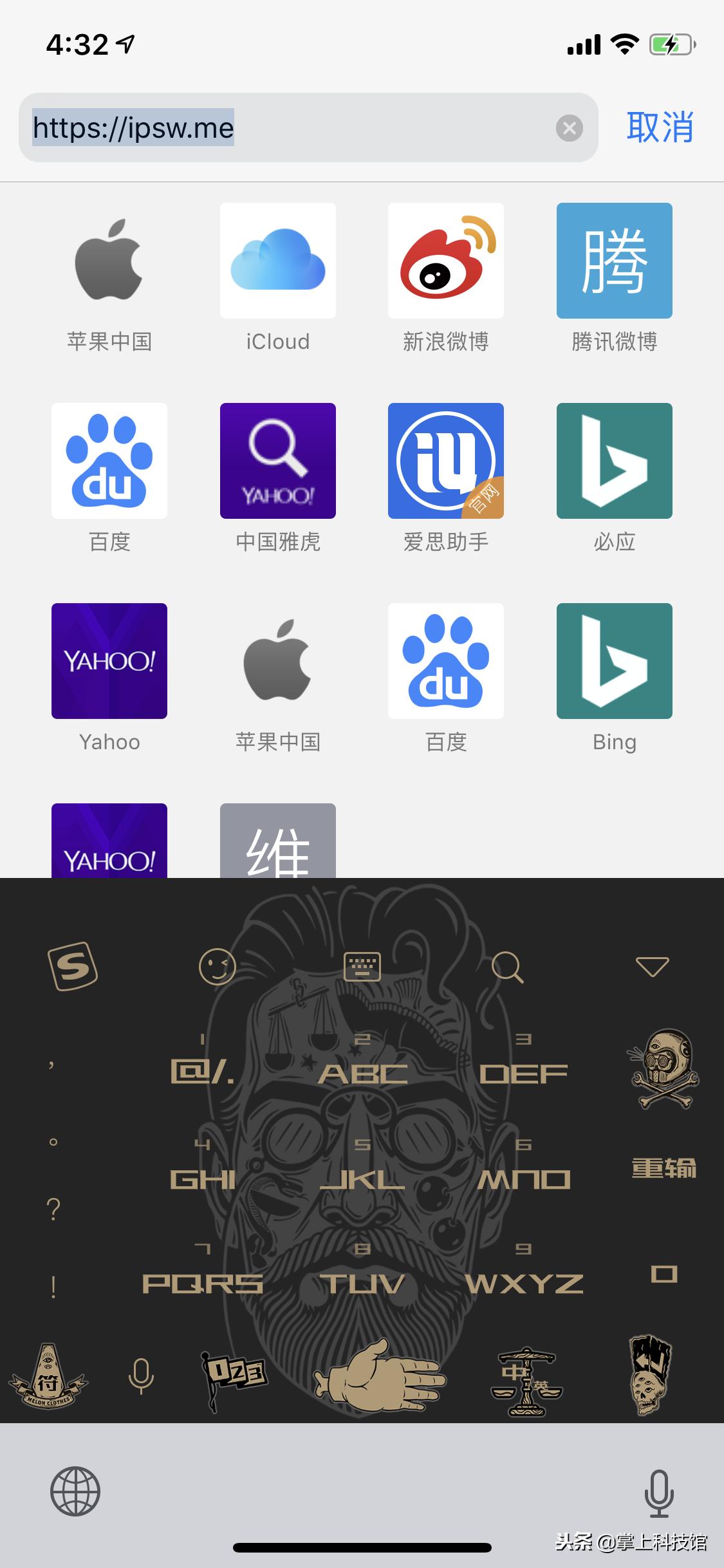Open the 必应 Bing bookmark
The width and height of the screenshot is (724, 1568).
tap(614, 461)
